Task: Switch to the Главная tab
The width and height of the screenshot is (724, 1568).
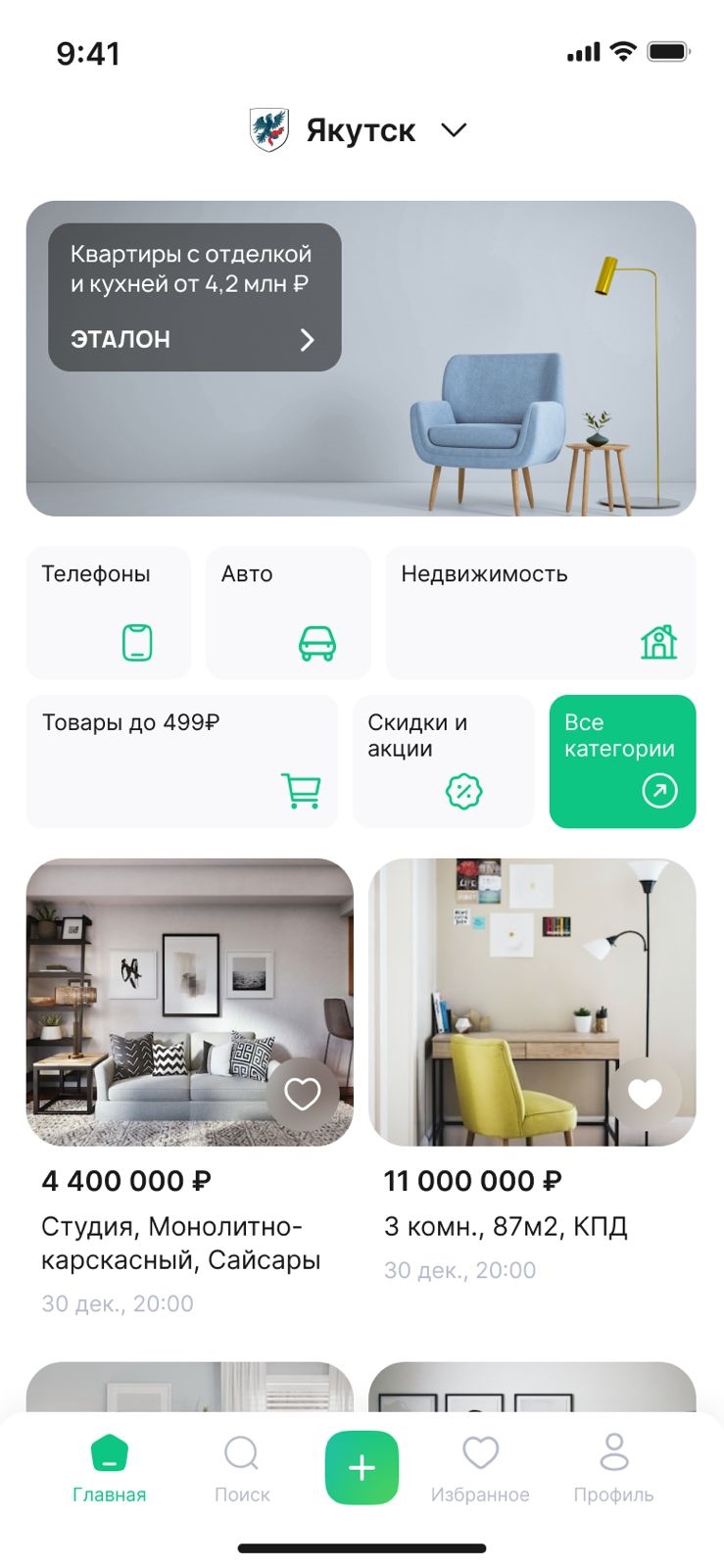Action: 109,1468
